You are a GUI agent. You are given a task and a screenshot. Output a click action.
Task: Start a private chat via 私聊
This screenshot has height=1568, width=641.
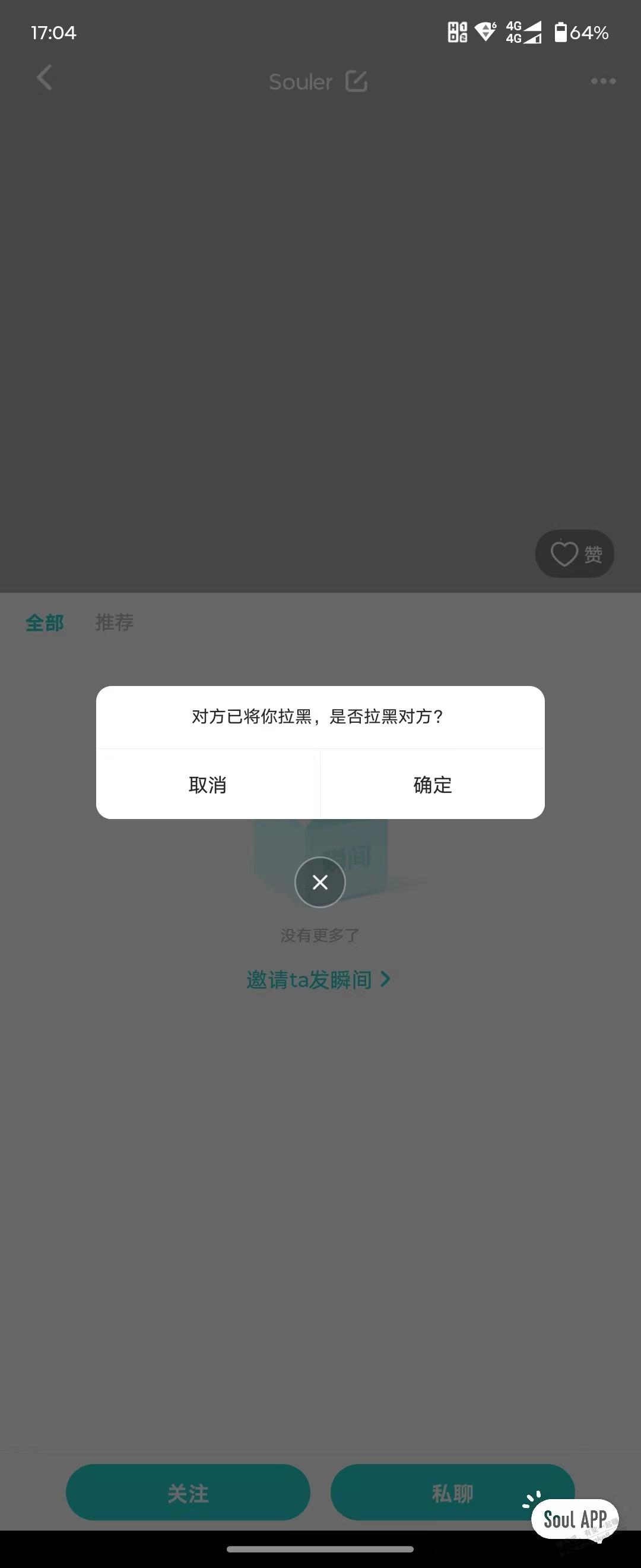point(452,1493)
